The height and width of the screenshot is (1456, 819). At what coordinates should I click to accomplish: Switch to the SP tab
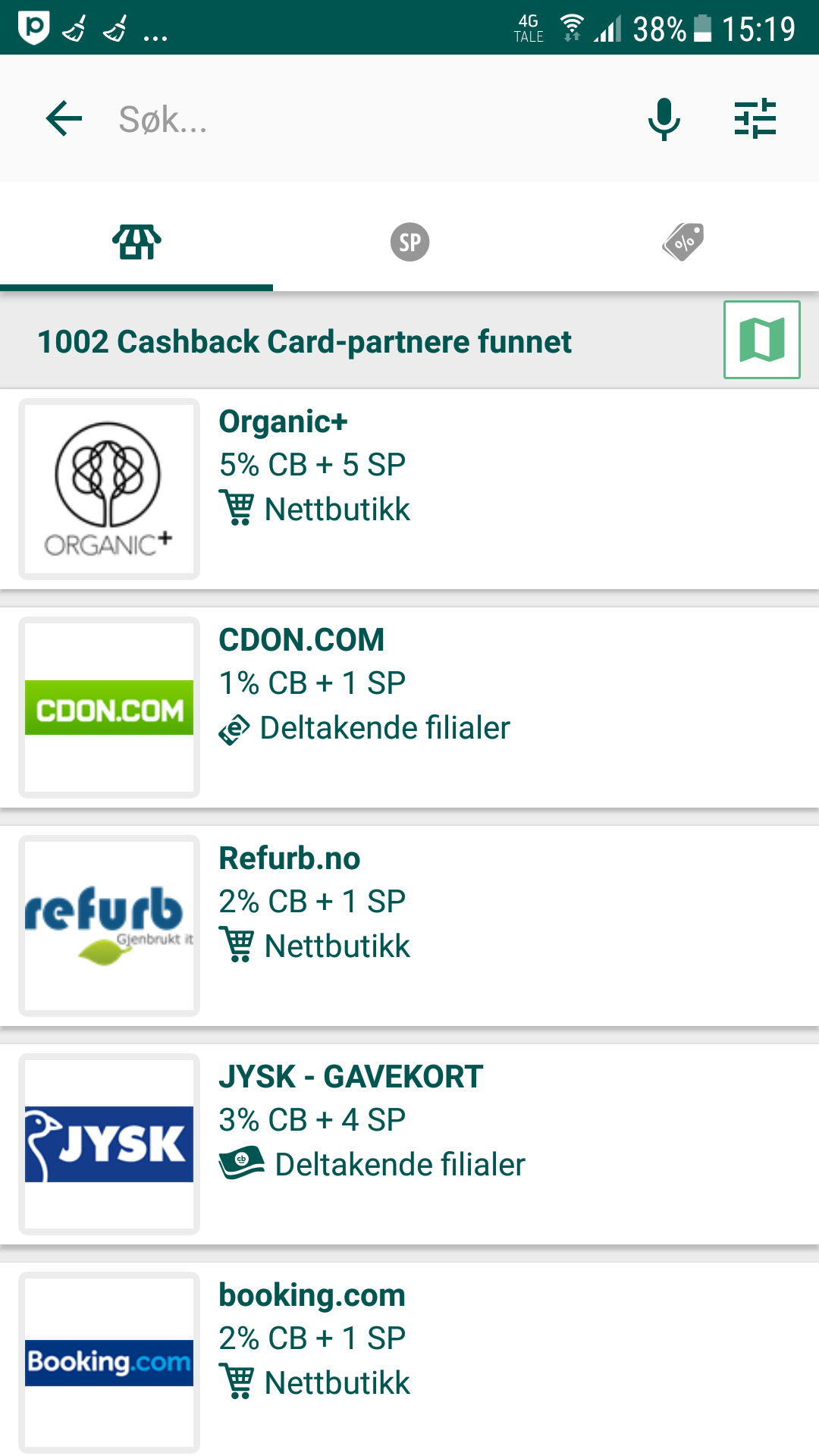point(409,242)
